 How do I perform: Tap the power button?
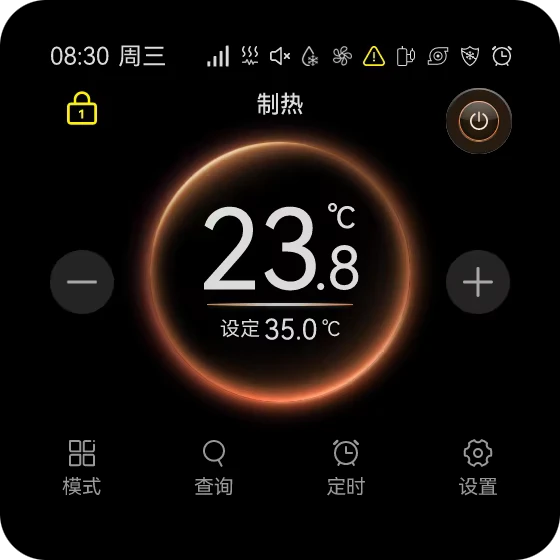[479, 121]
